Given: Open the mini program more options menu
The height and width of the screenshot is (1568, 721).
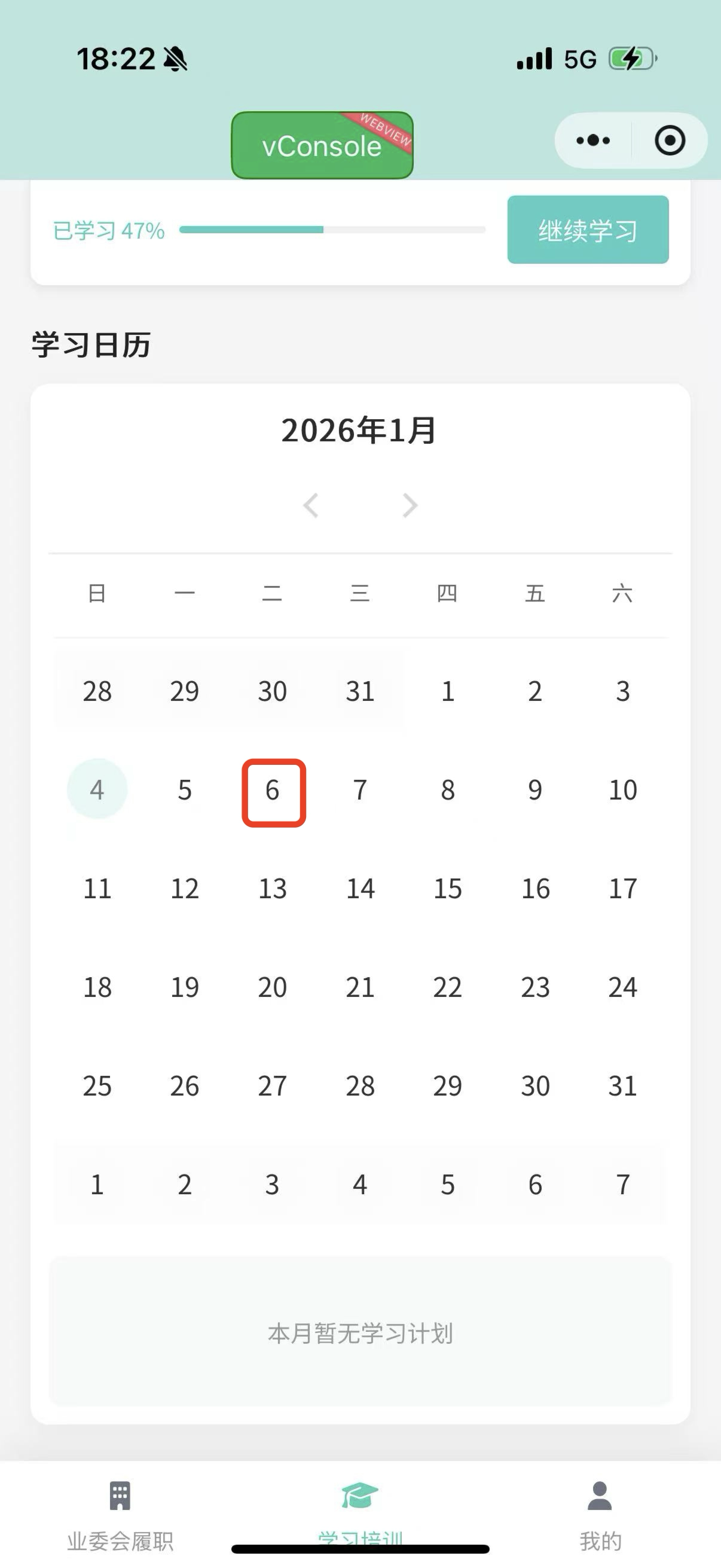Looking at the screenshot, I should pos(592,141).
